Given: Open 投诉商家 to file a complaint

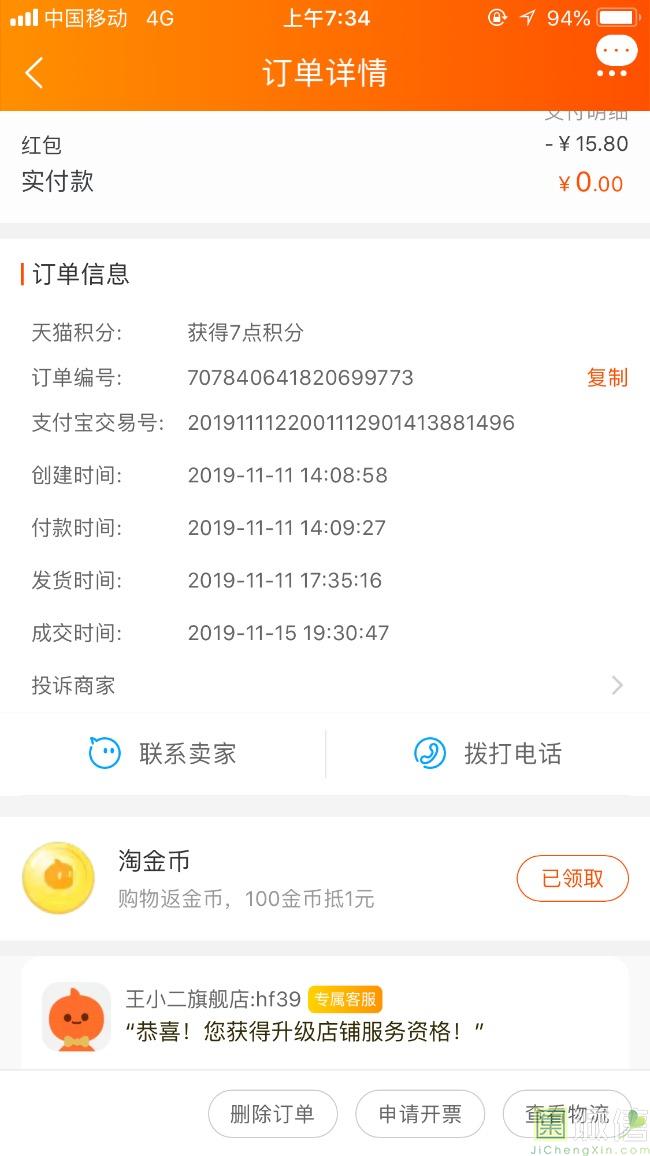Looking at the screenshot, I should [325, 686].
